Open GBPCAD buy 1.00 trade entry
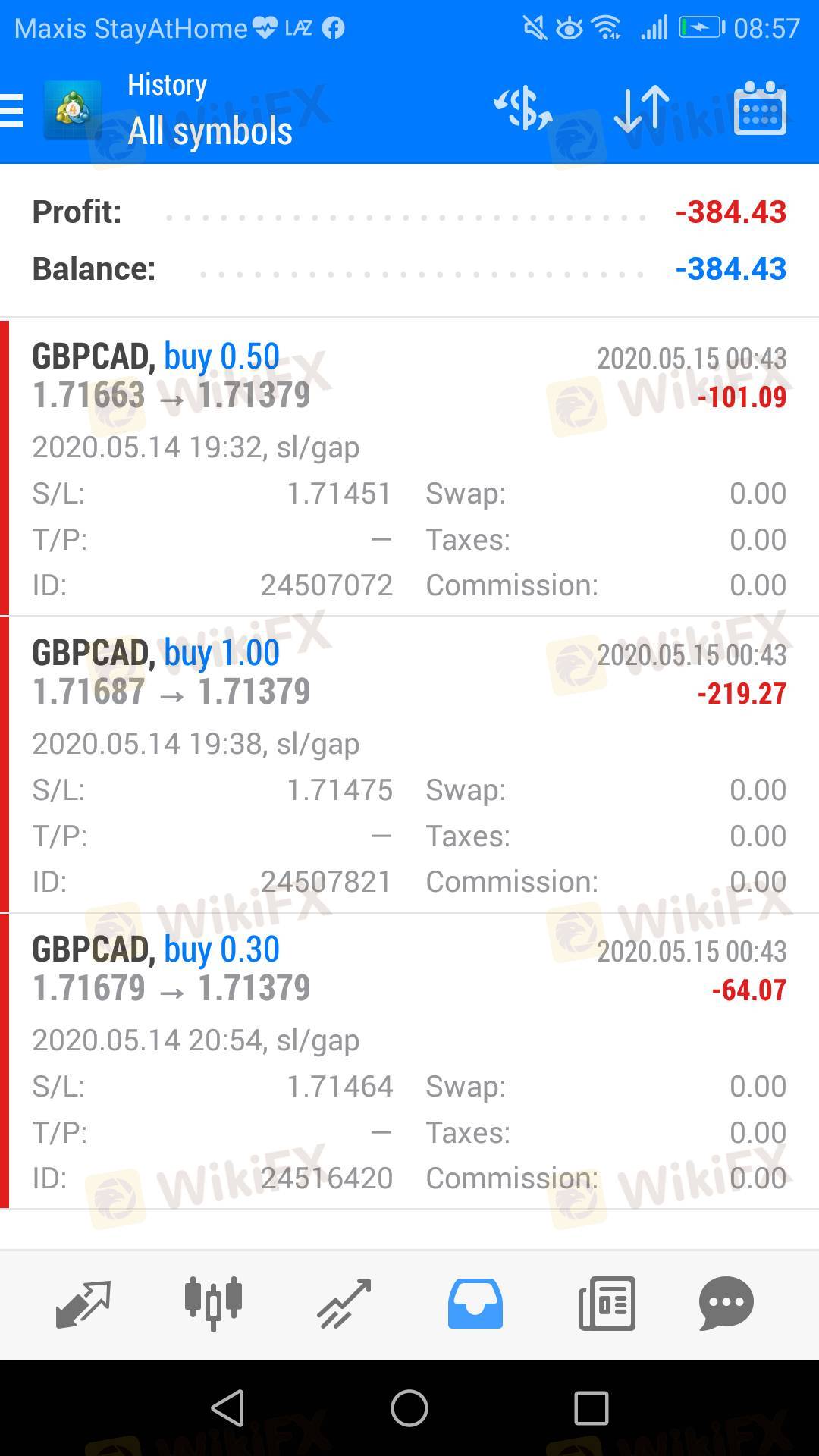The image size is (819, 1456). [409, 764]
